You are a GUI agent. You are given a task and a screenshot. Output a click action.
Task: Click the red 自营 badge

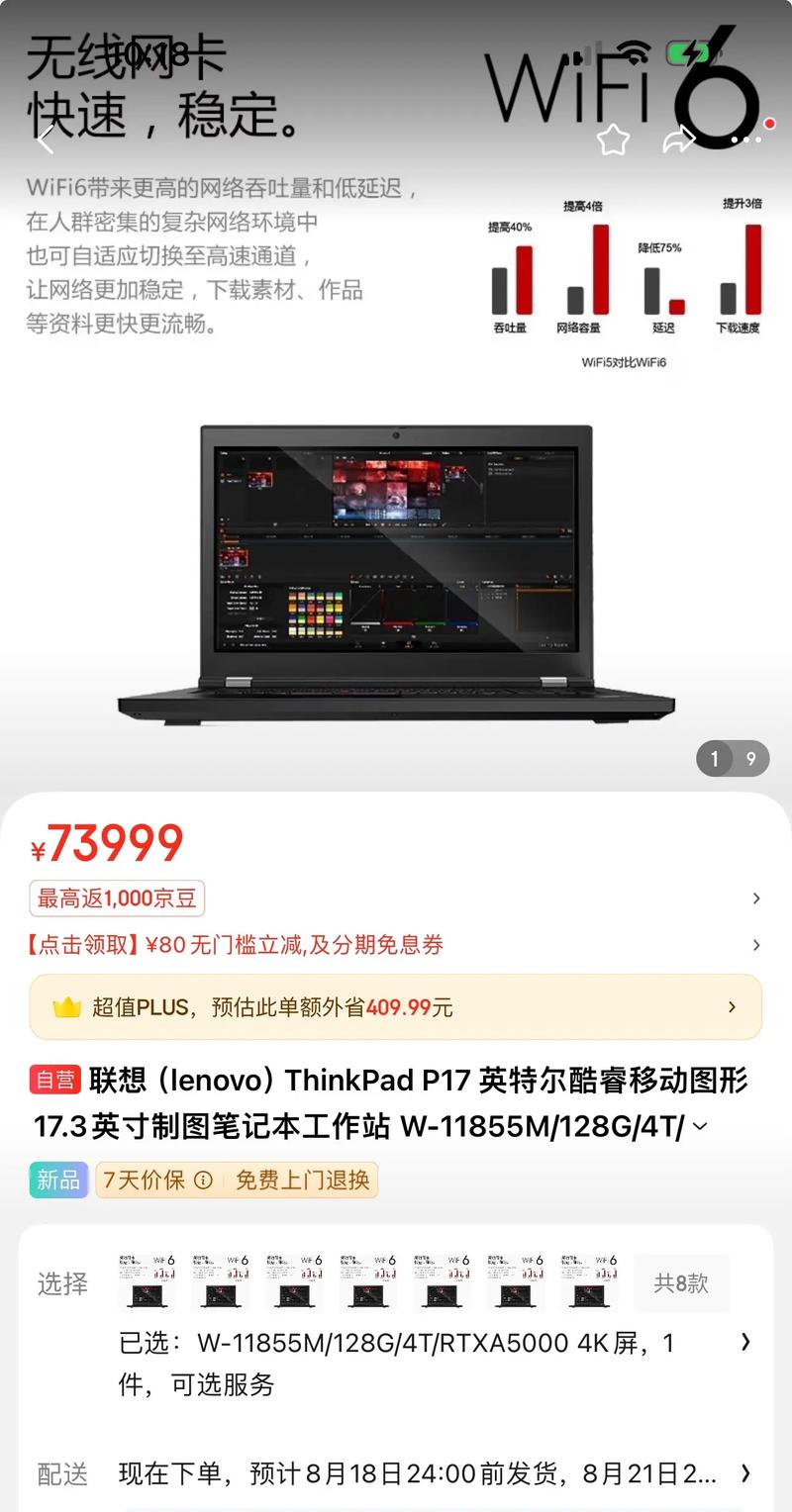tap(56, 1081)
